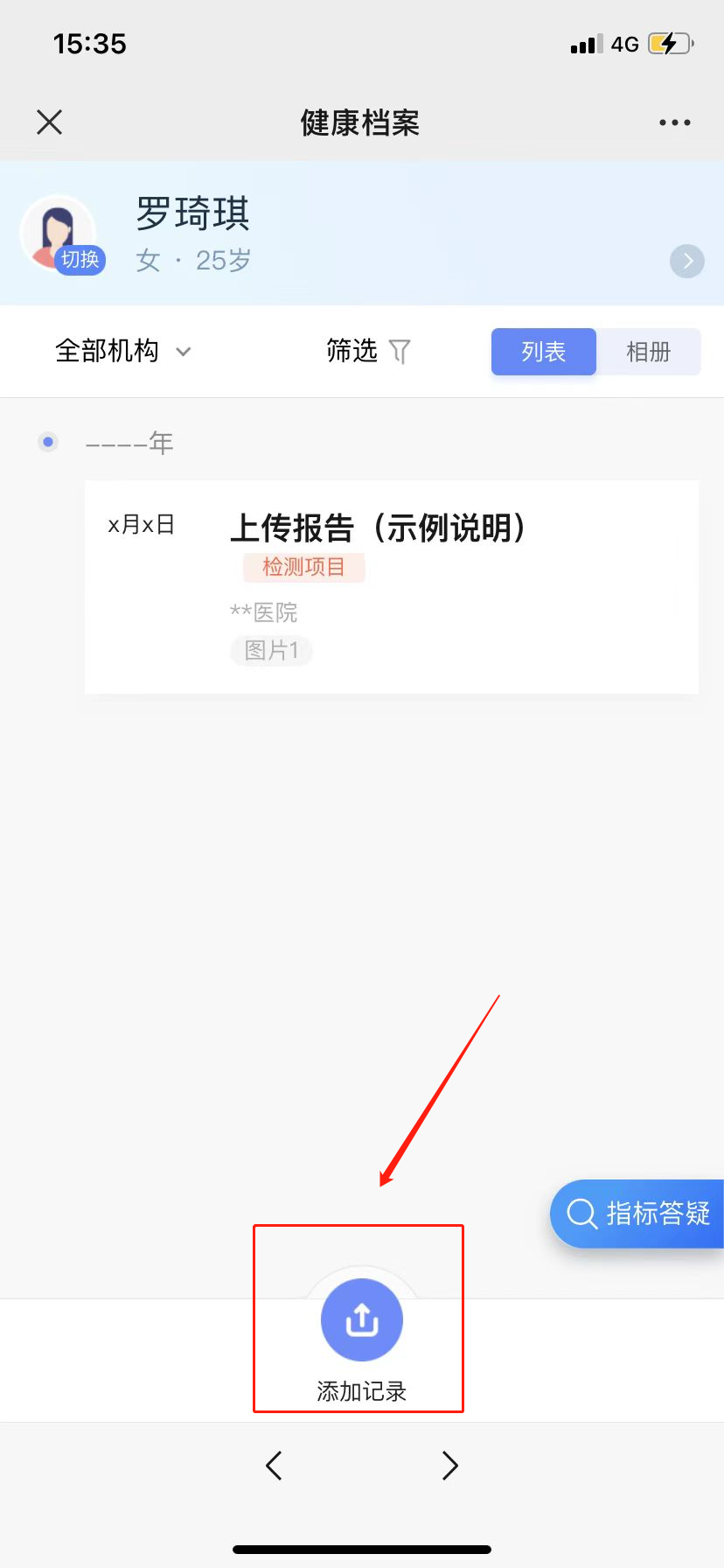Open the three-dot overflow menu

click(674, 122)
